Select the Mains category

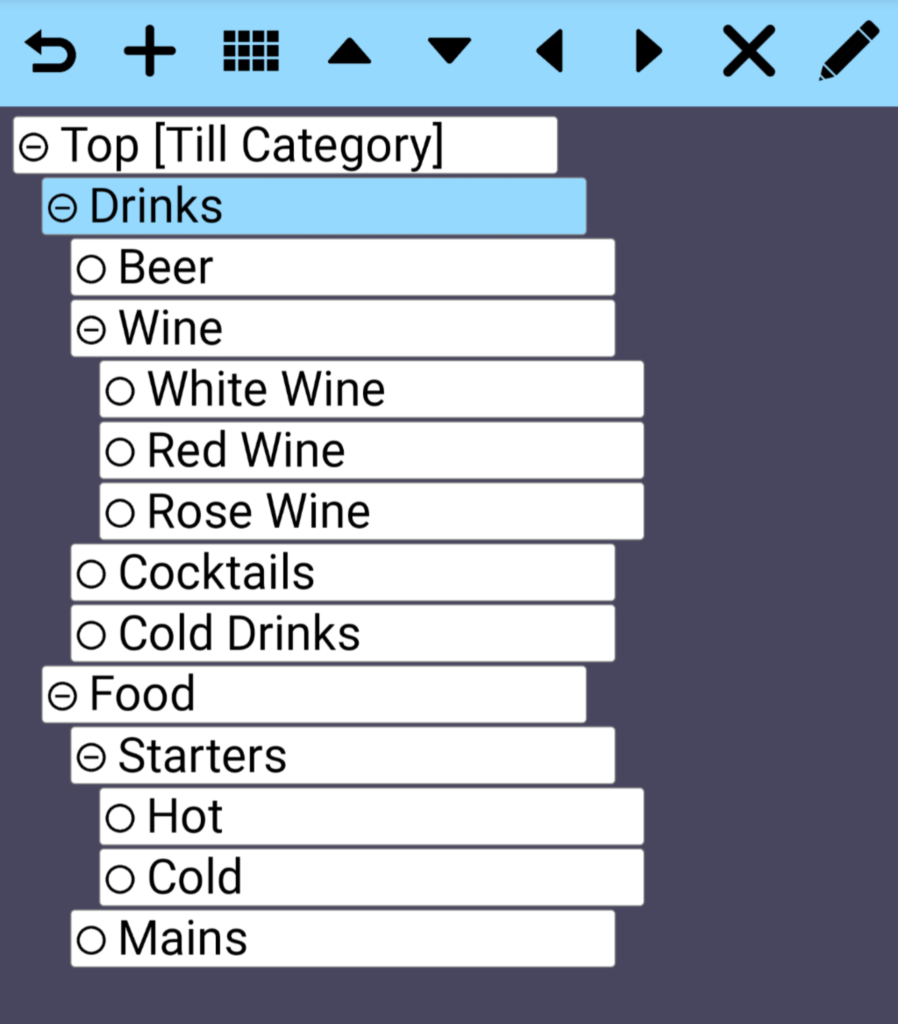(x=342, y=939)
